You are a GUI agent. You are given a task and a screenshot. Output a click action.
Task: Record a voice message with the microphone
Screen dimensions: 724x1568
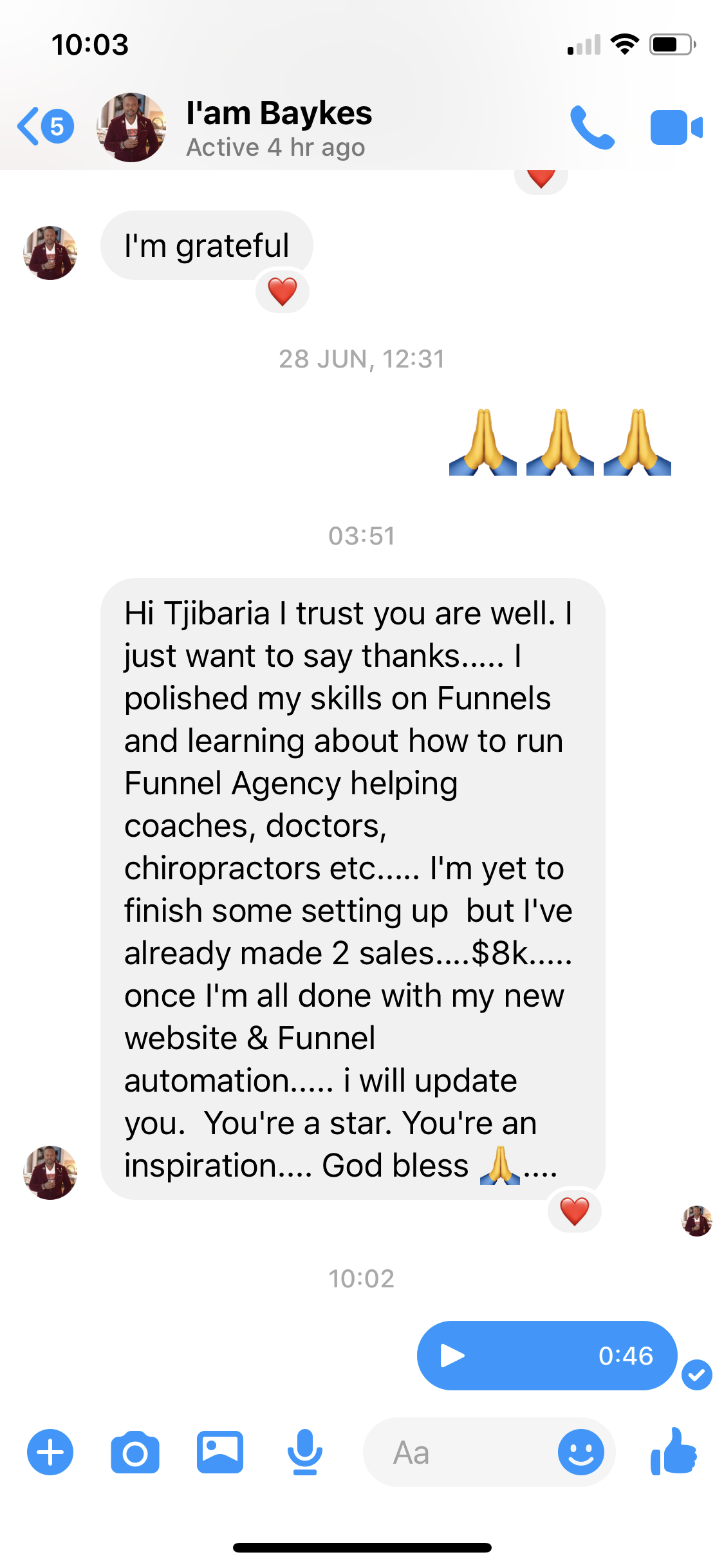click(304, 1452)
